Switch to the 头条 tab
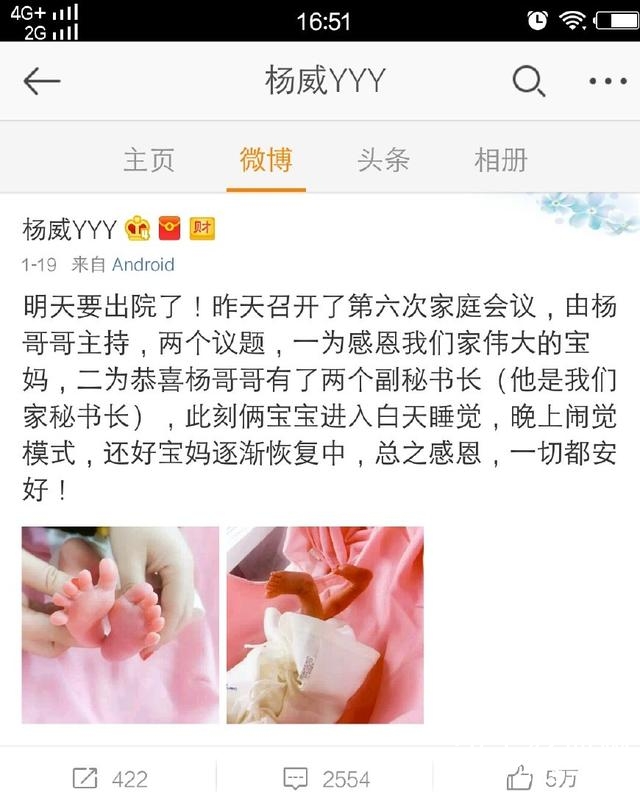The height and width of the screenshot is (792, 640). [383, 160]
